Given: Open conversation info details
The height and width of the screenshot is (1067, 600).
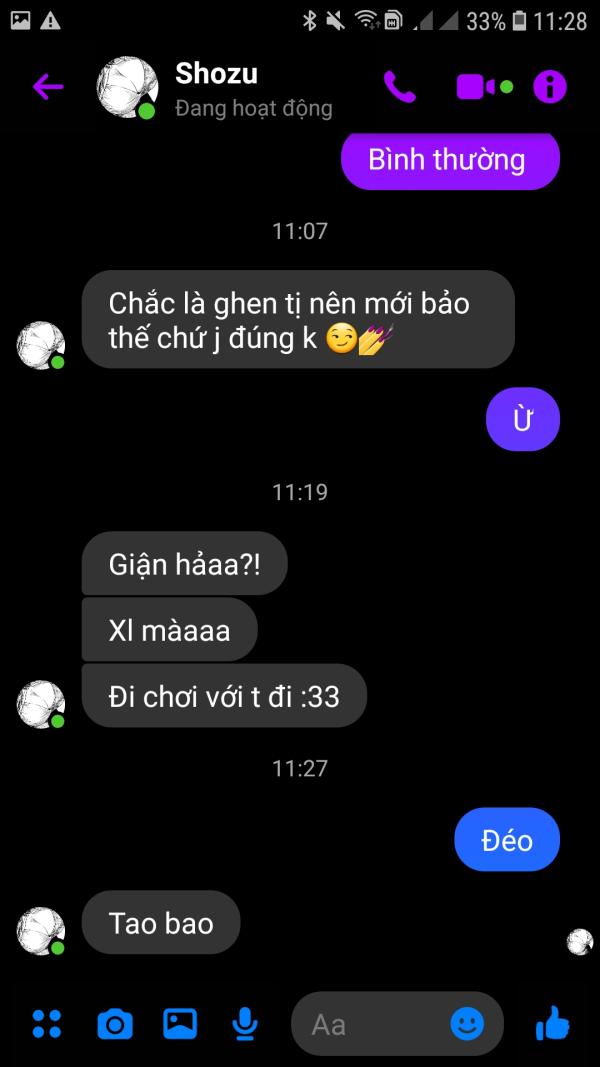Looking at the screenshot, I should pos(550,86).
